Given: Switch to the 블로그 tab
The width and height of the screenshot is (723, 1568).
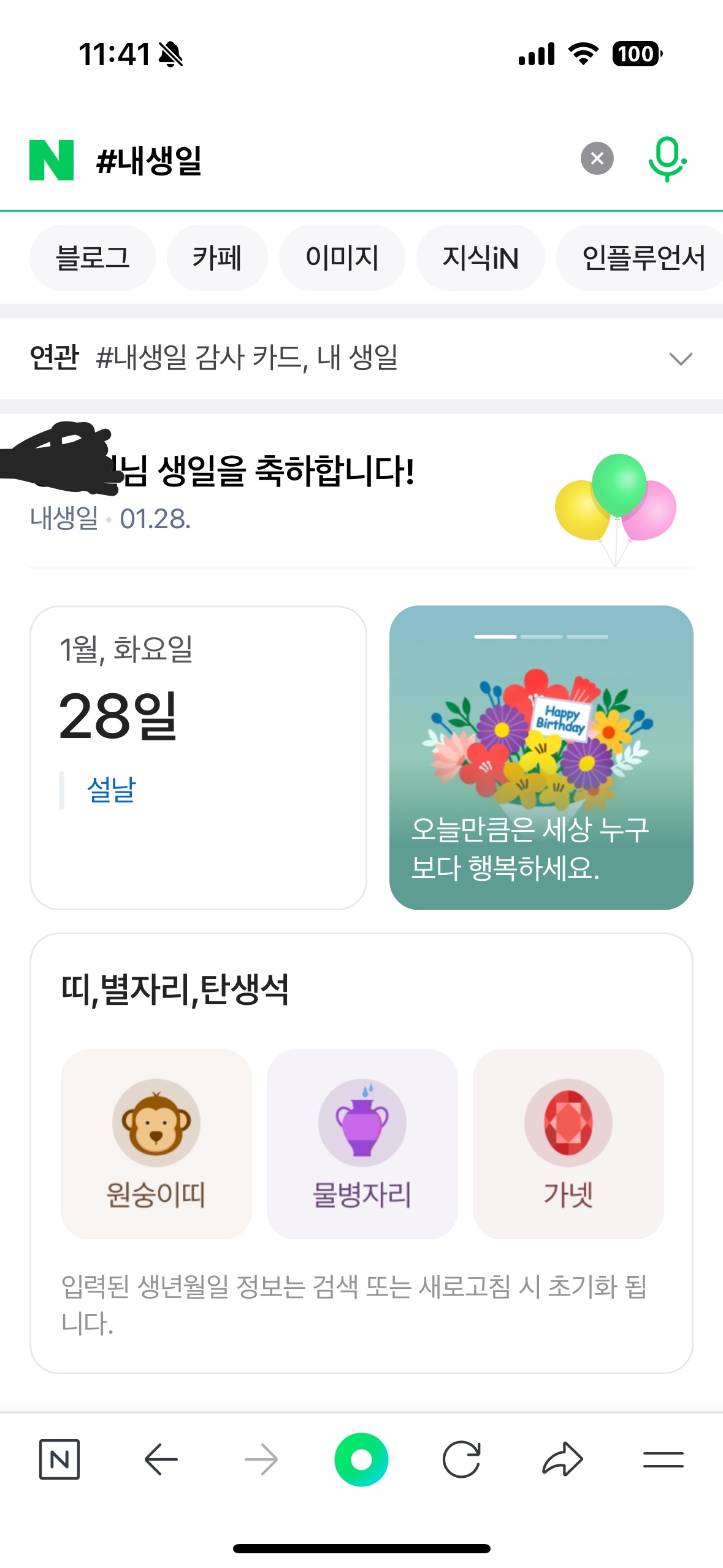Looking at the screenshot, I should [x=93, y=258].
